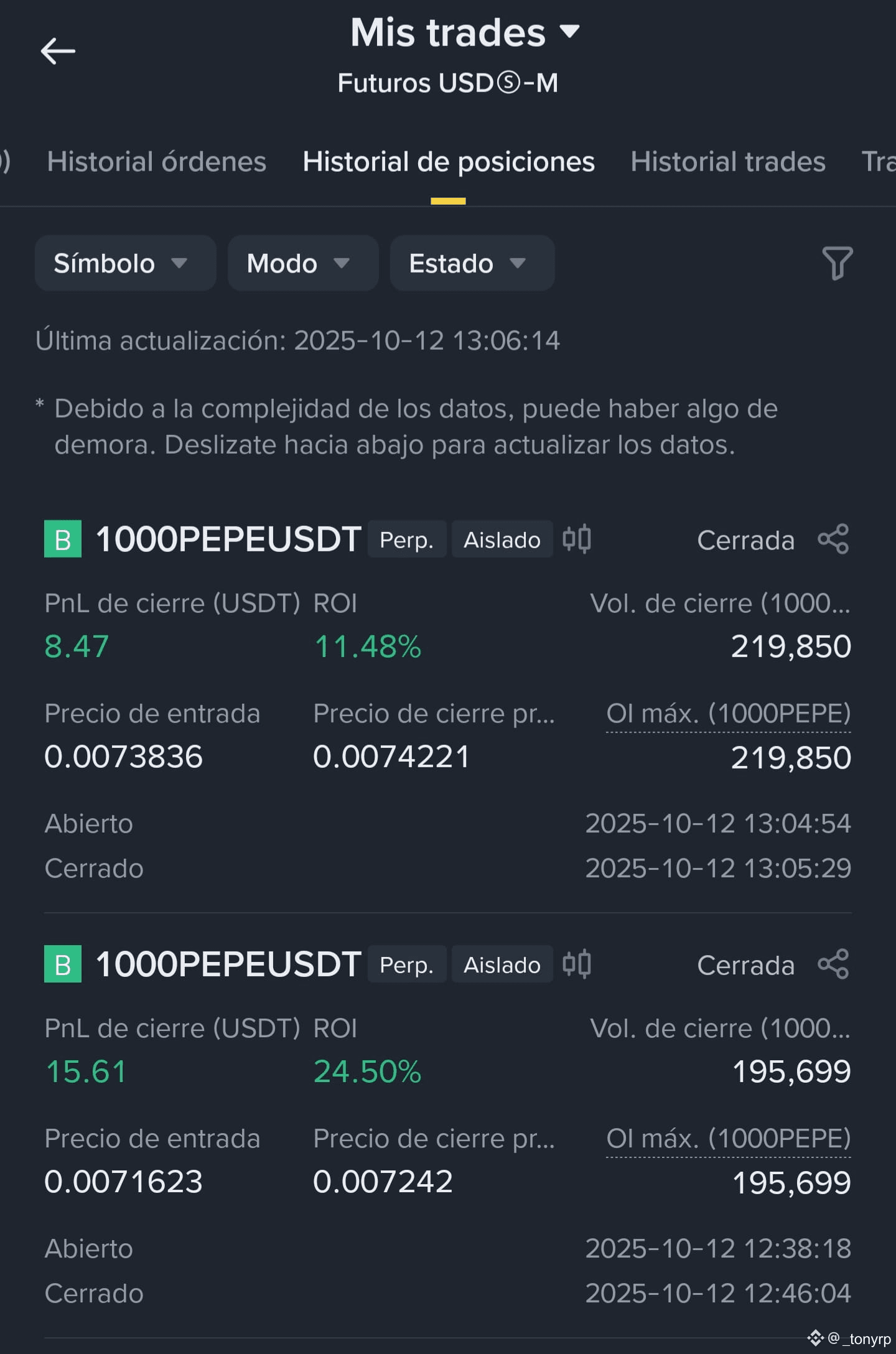Open the Símbolo filter dropdown
Screen dimensions: 896x1354
point(126,263)
